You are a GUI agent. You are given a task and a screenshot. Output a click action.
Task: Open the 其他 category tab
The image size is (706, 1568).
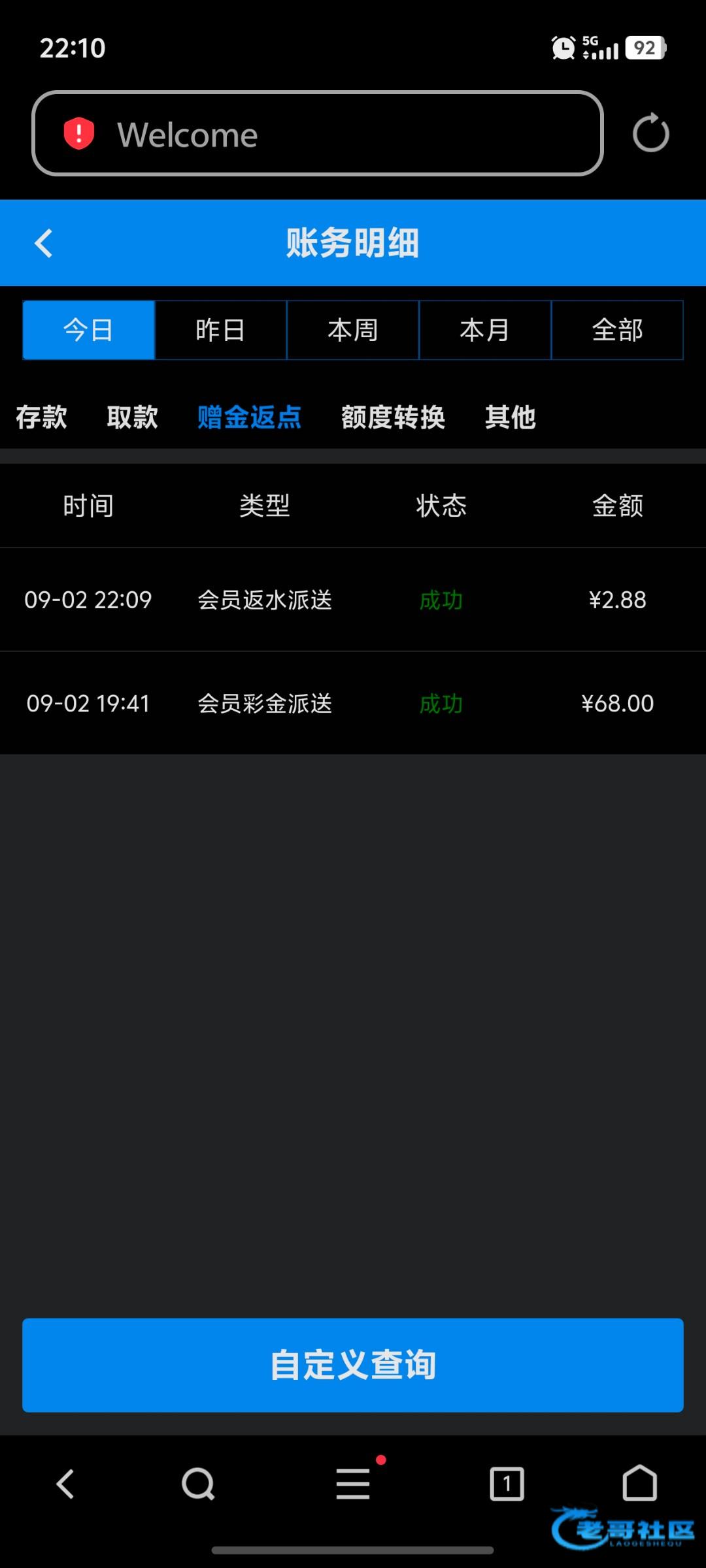tap(511, 417)
